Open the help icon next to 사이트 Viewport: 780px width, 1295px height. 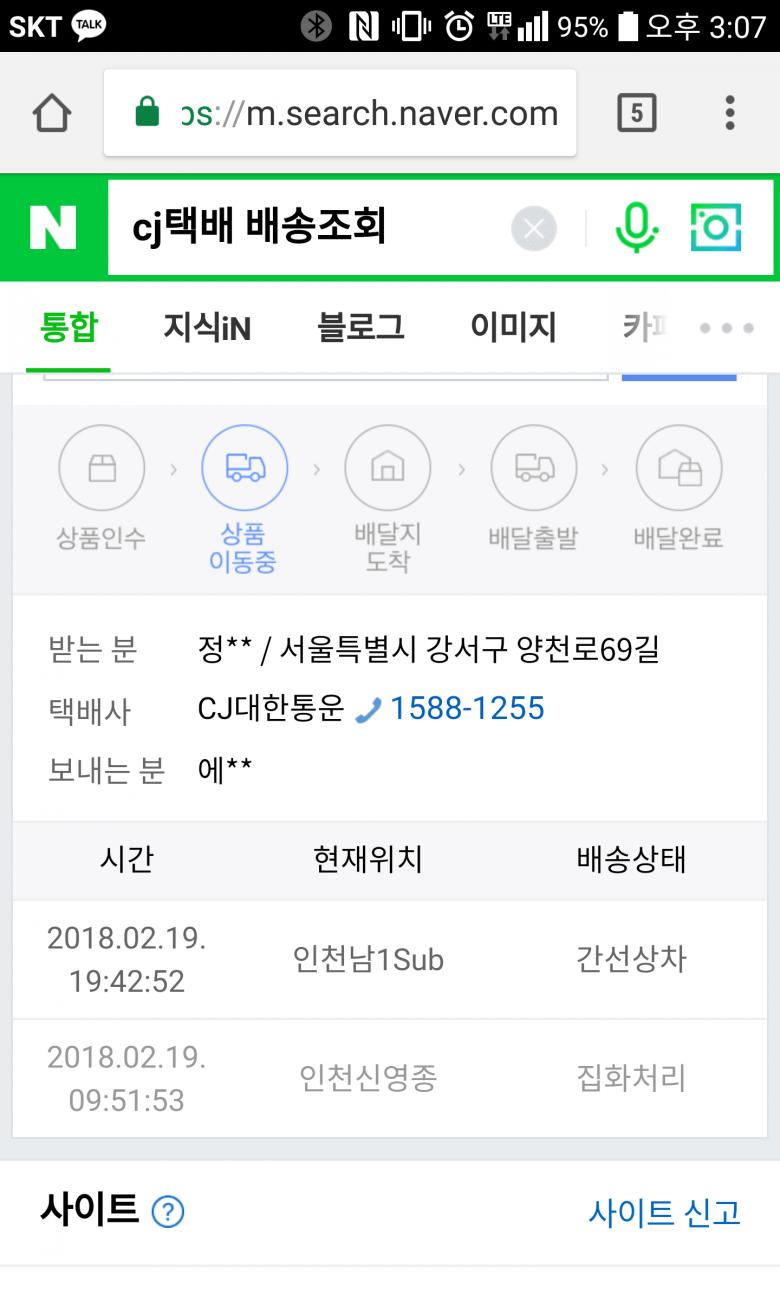(167, 1213)
